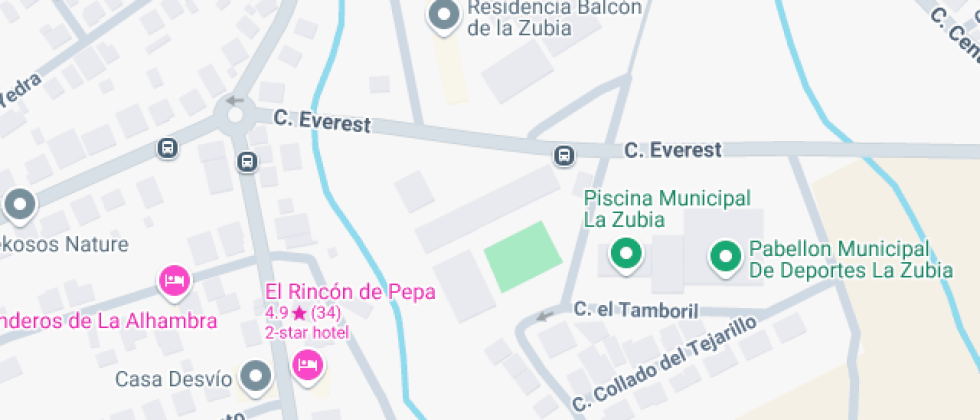
Task: Open the Residencia Balcón de la Zubia pin
Action: point(443,16)
